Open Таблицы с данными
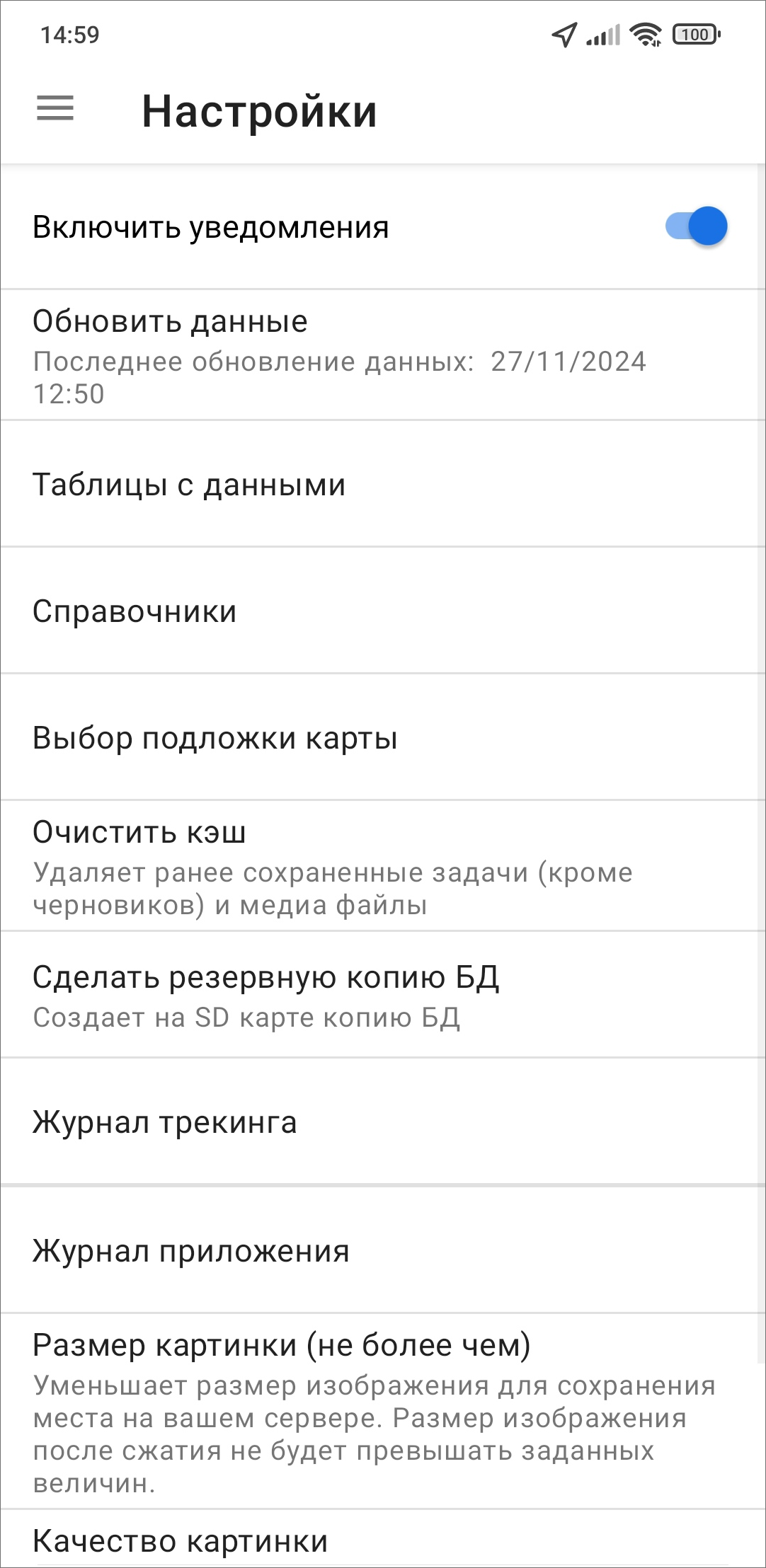This screenshot has width=766, height=1568. coord(383,484)
